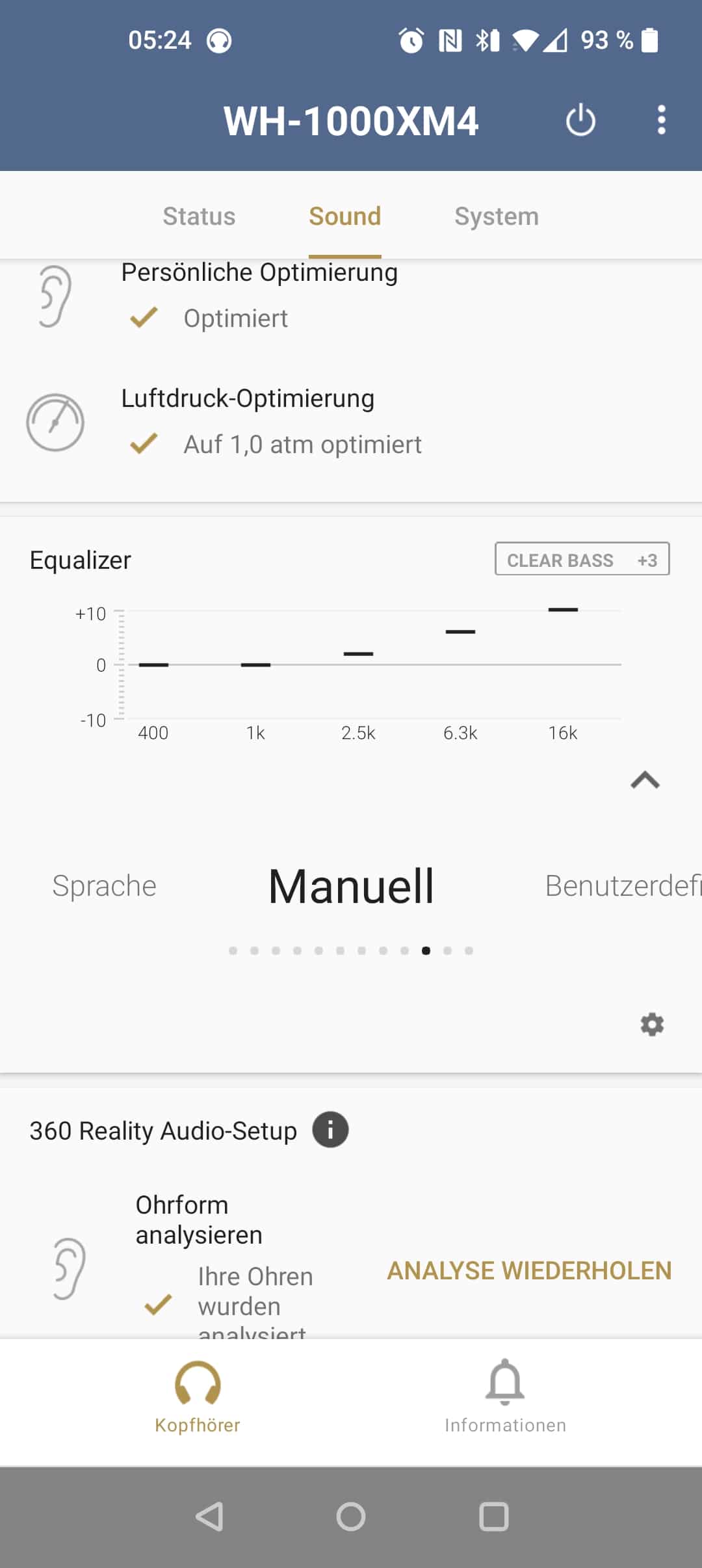Switch to the System tab
702x1568 pixels.
[497, 216]
